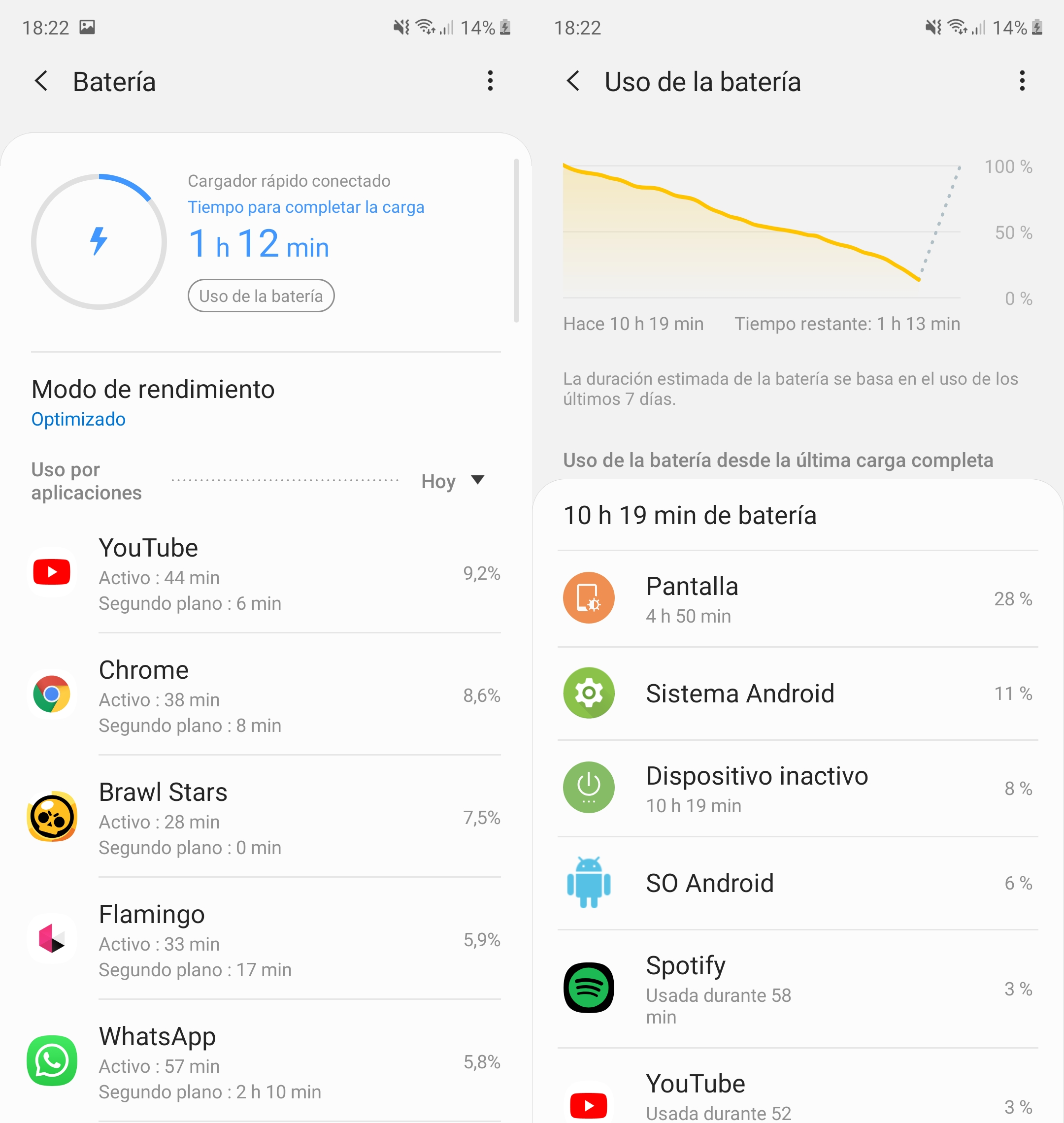Screen dimensions: 1064x1123
Task: Open YouTube row showing 3 %
Action: [x=797, y=1097]
